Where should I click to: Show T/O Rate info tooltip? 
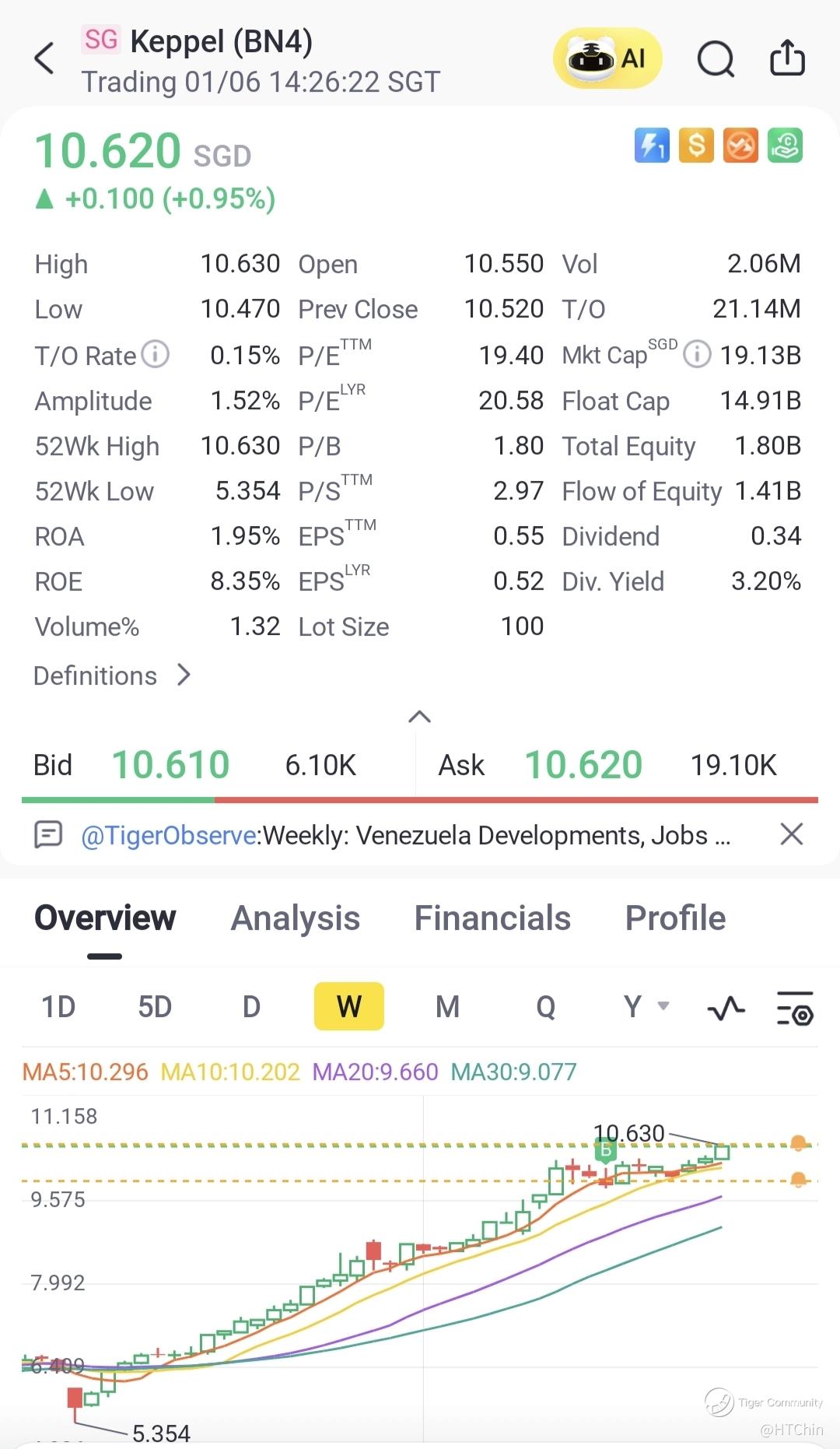156,355
